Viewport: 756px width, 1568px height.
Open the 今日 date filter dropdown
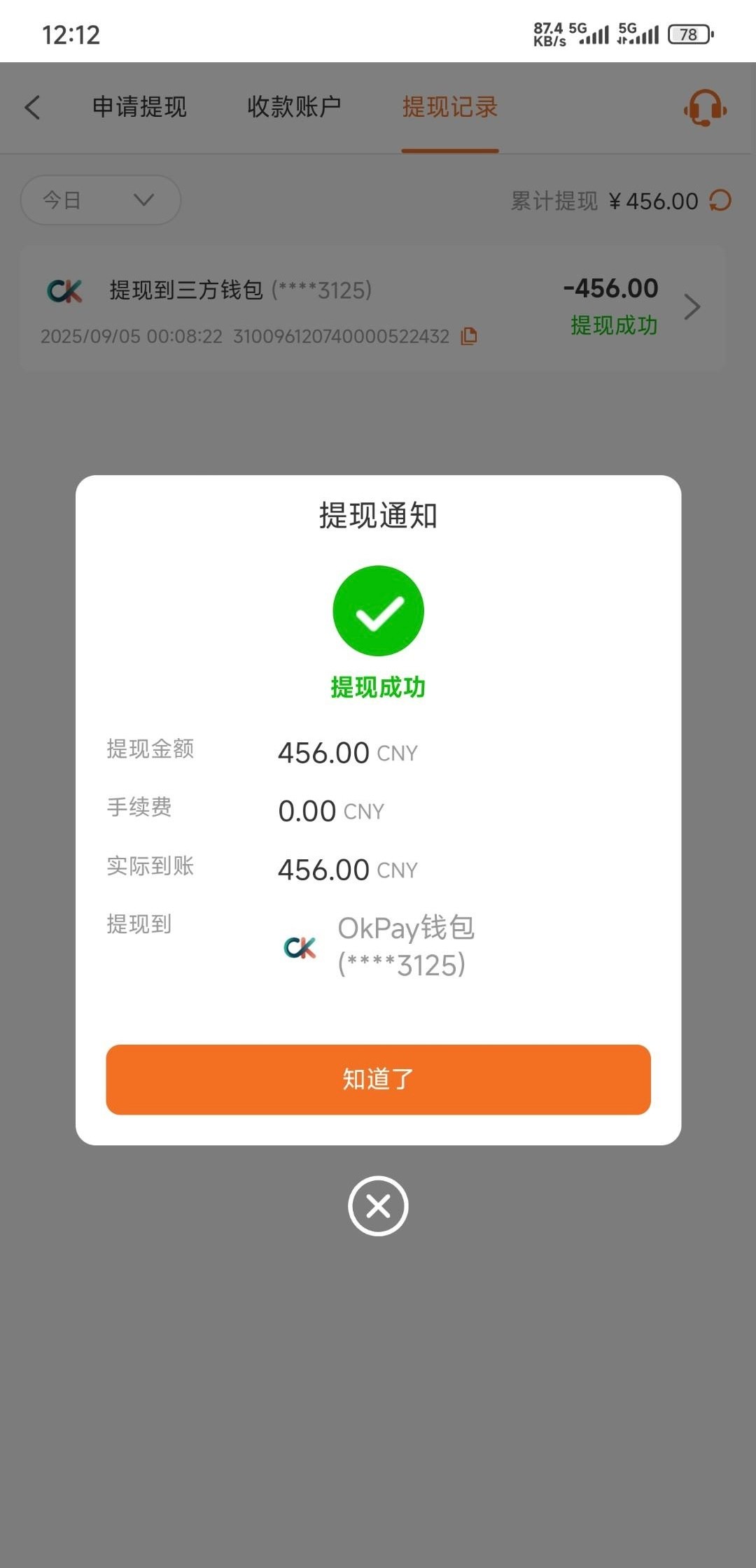tap(100, 200)
